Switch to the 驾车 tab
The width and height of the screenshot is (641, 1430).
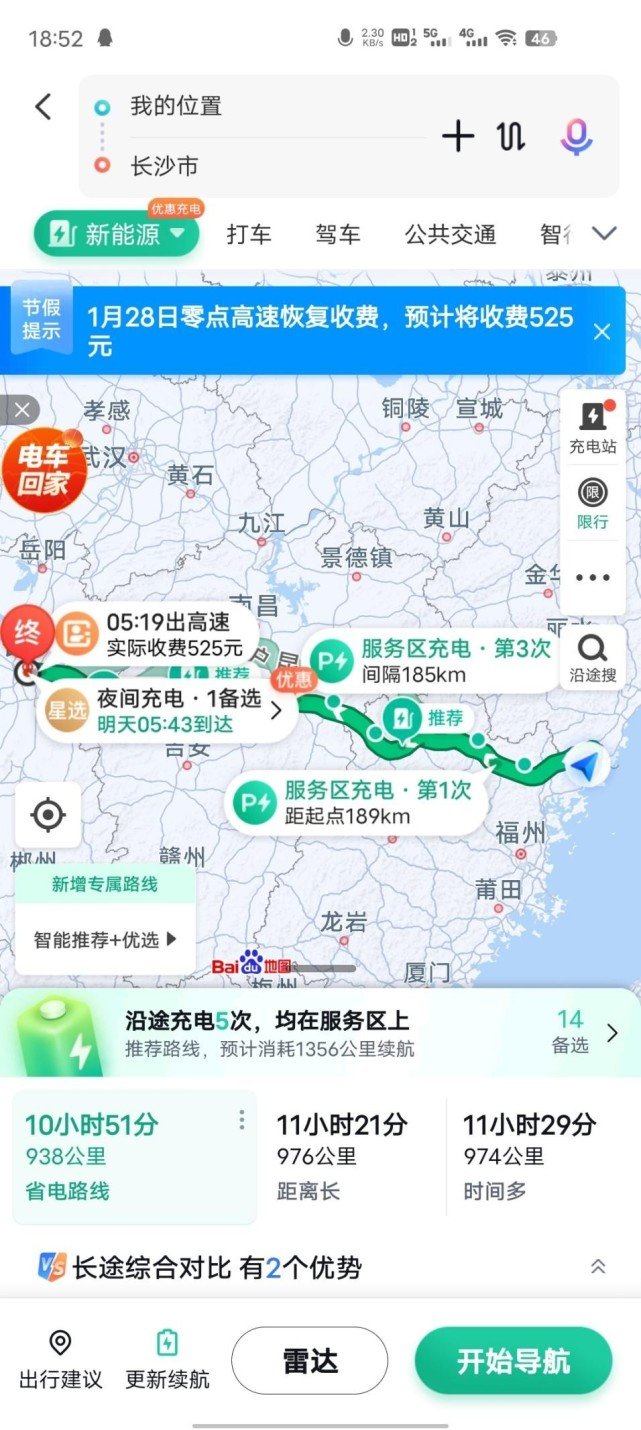pos(338,235)
